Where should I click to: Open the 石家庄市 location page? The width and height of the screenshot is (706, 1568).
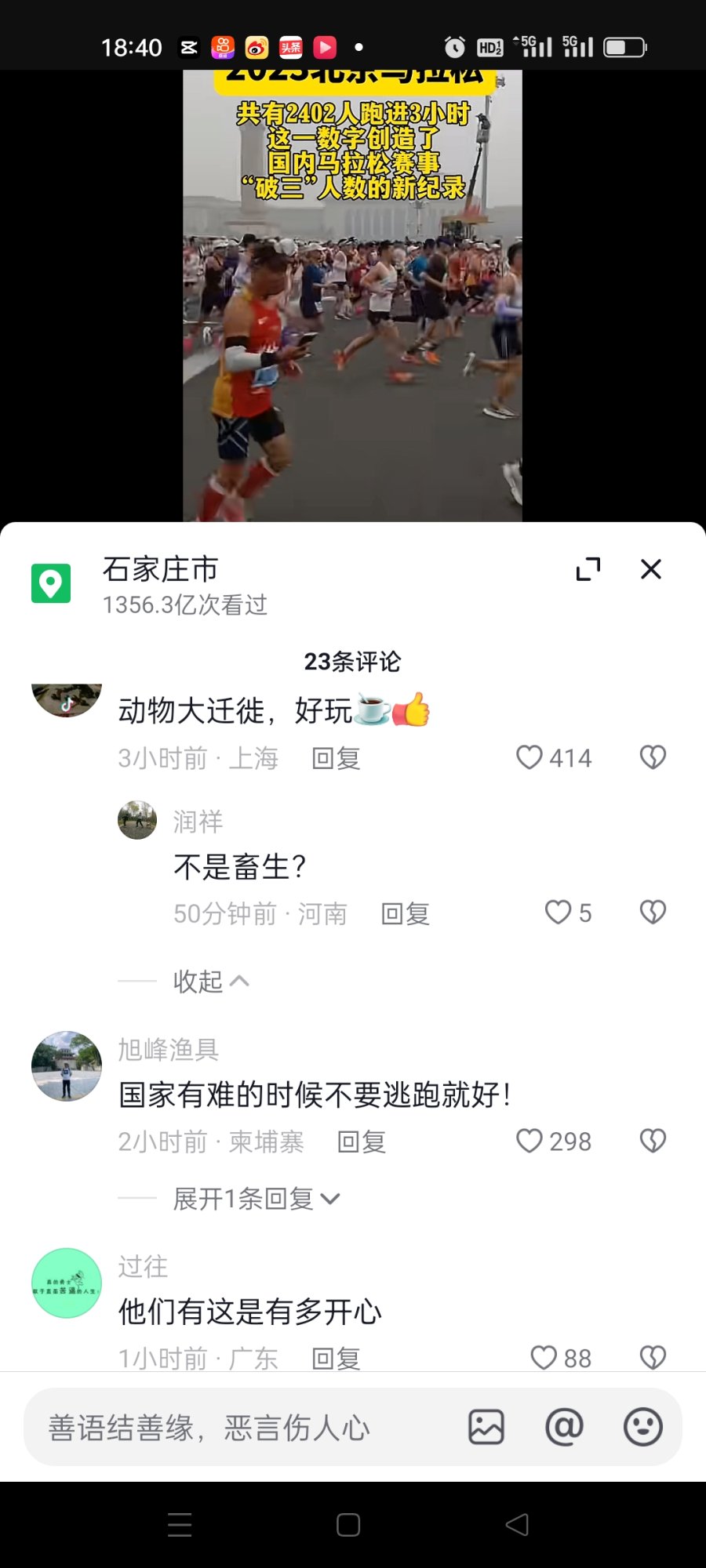point(160,570)
